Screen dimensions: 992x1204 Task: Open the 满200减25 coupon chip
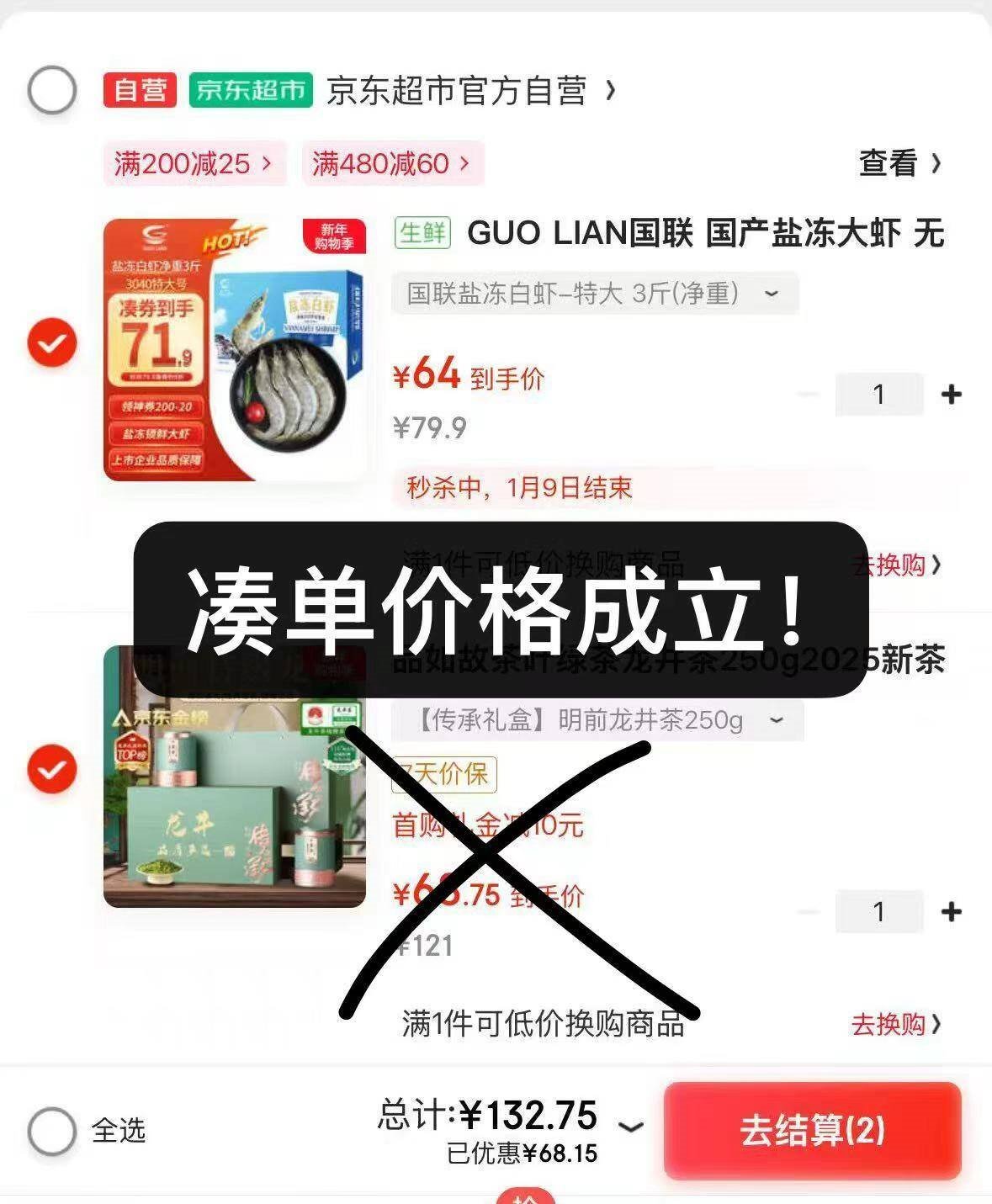coord(194,163)
